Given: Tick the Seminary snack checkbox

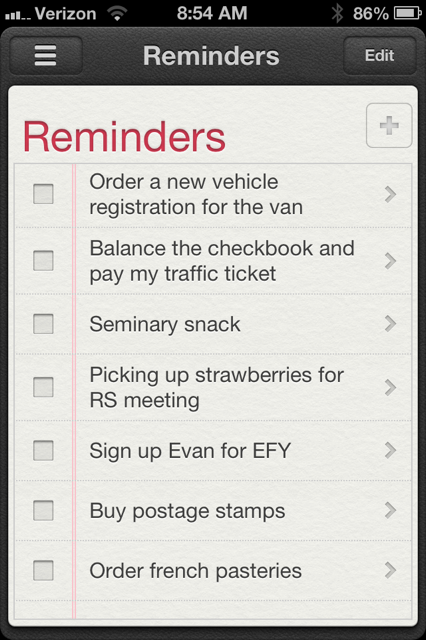Looking at the screenshot, I should [x=43, y=324].
